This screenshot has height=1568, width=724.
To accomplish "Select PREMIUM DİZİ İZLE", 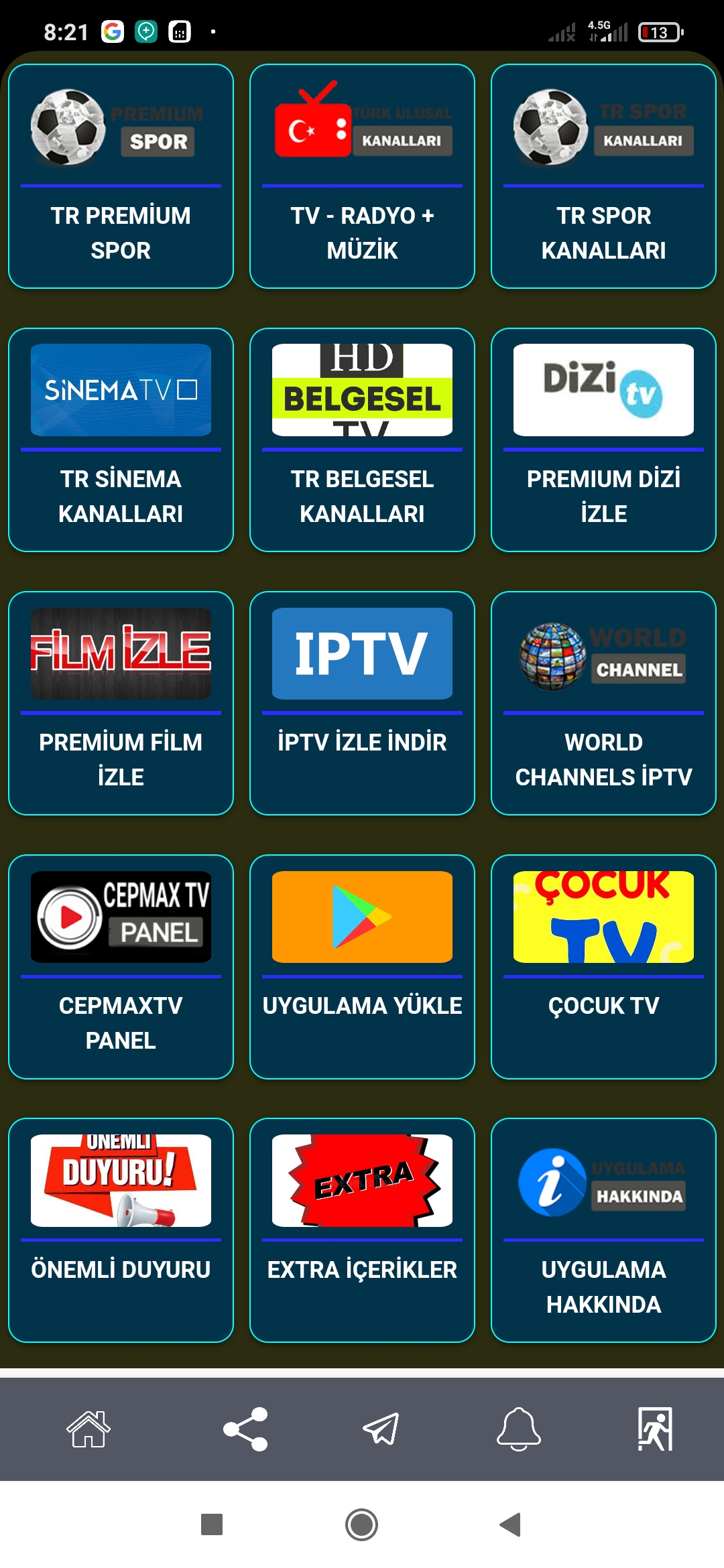I will (x=603, y=440).
